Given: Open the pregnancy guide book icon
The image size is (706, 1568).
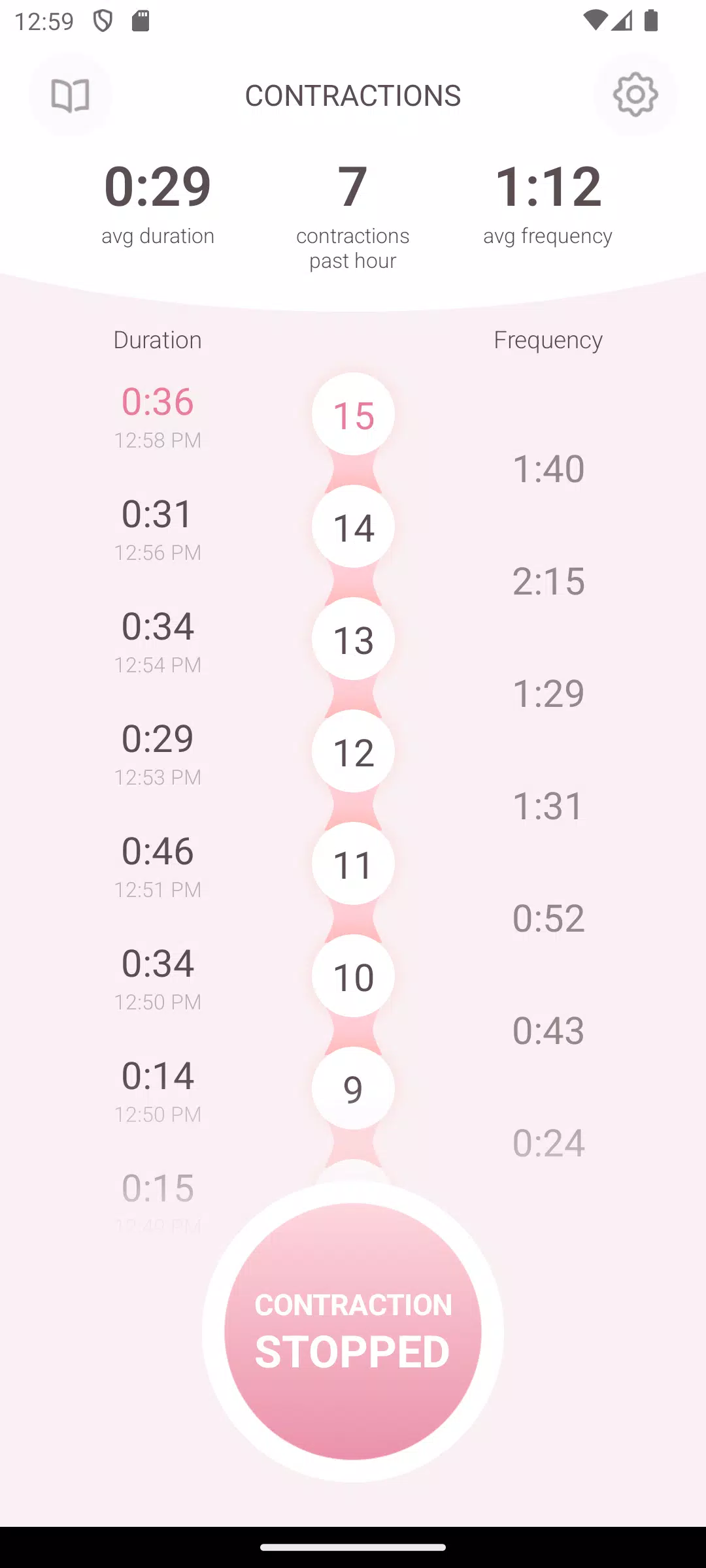Looking at the screenshot, I should pos(71,95).
